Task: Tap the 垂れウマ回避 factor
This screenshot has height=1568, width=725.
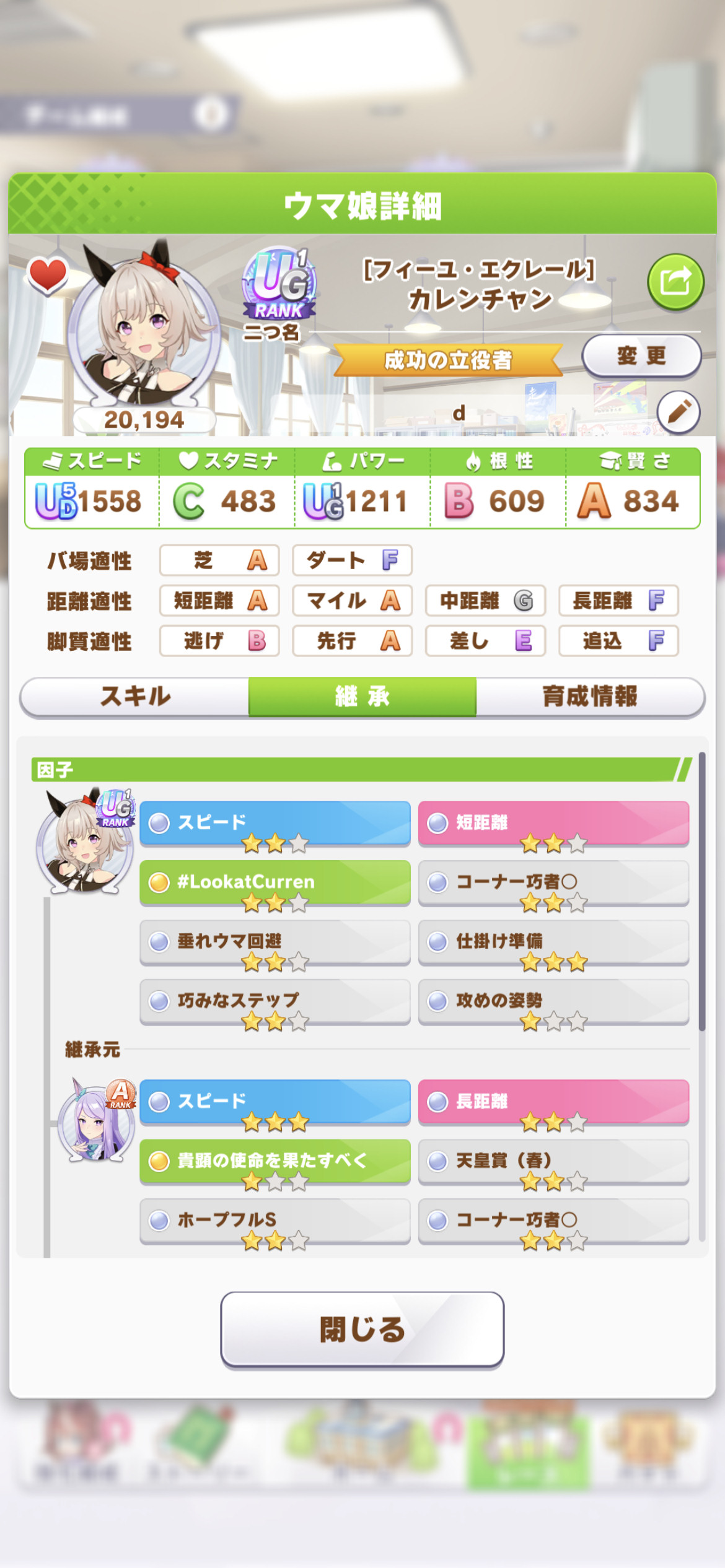Action: (275, 943)
